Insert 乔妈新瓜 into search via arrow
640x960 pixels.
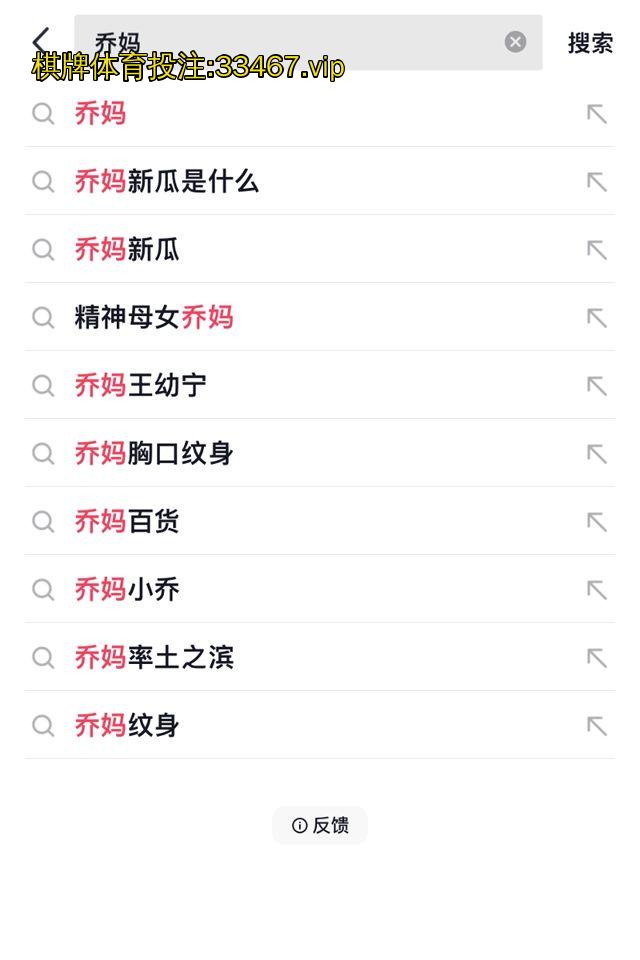point(597,249)
